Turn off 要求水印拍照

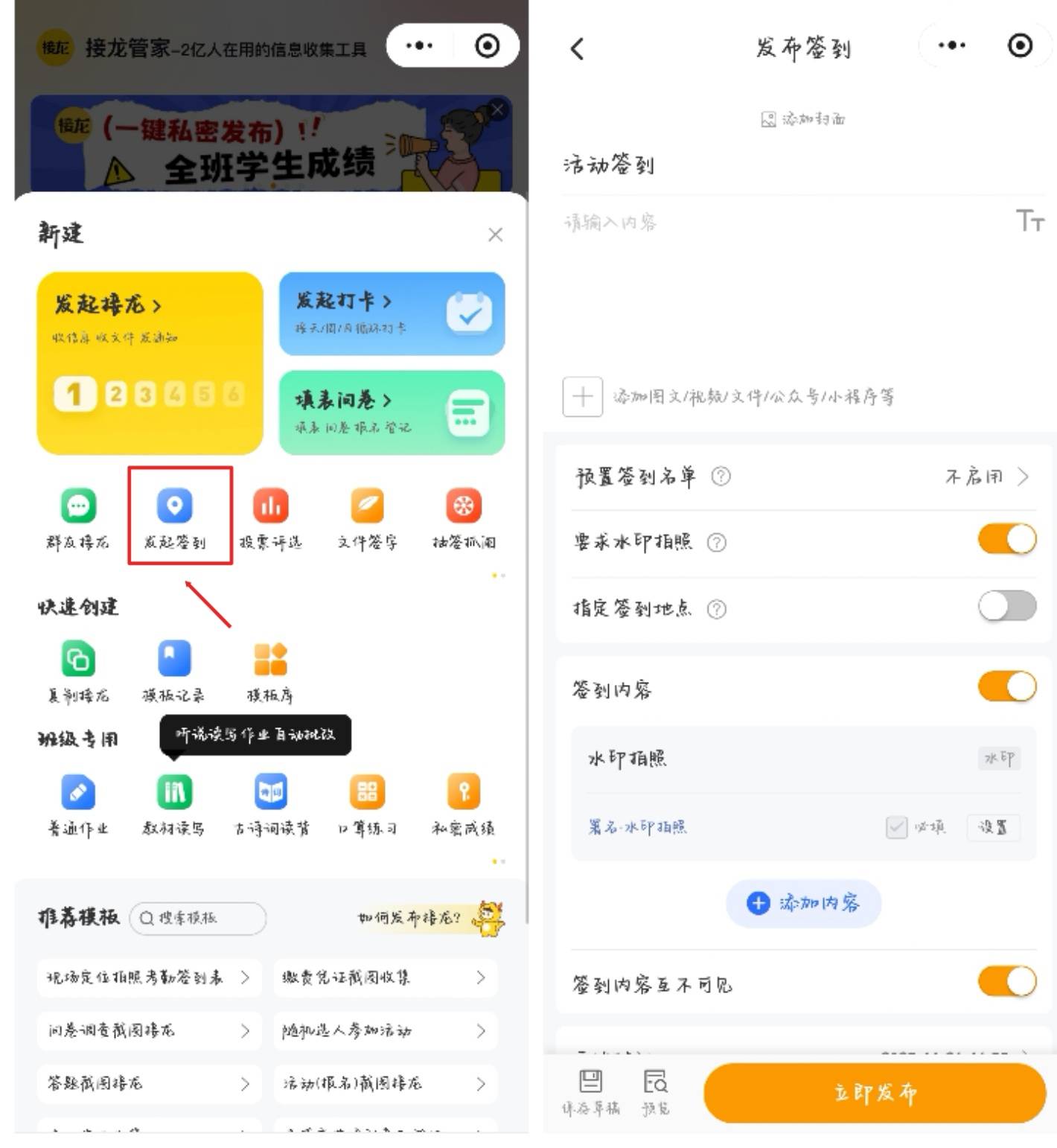[1006, 540]
